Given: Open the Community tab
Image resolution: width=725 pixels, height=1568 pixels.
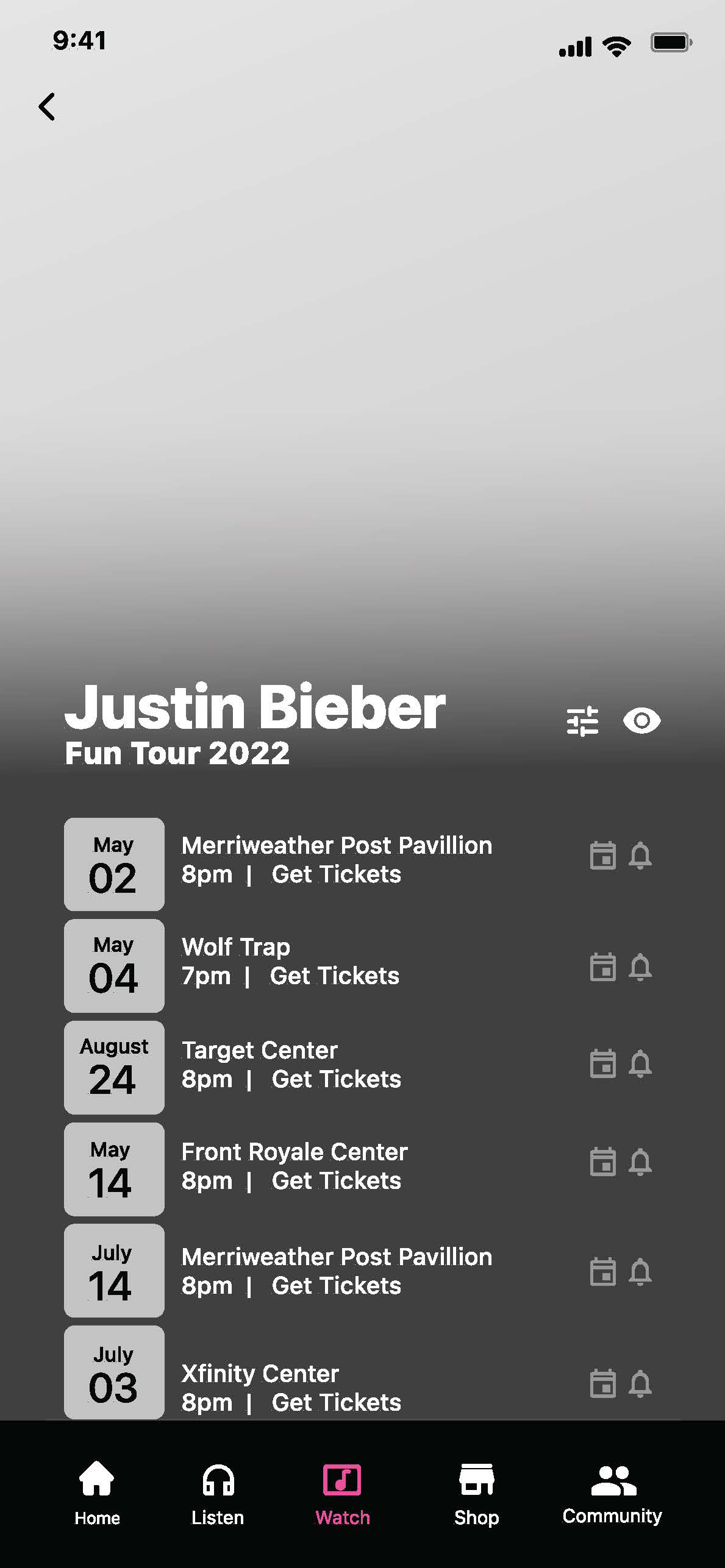Looking at the screenshot, I should (x=612, y=1493).
